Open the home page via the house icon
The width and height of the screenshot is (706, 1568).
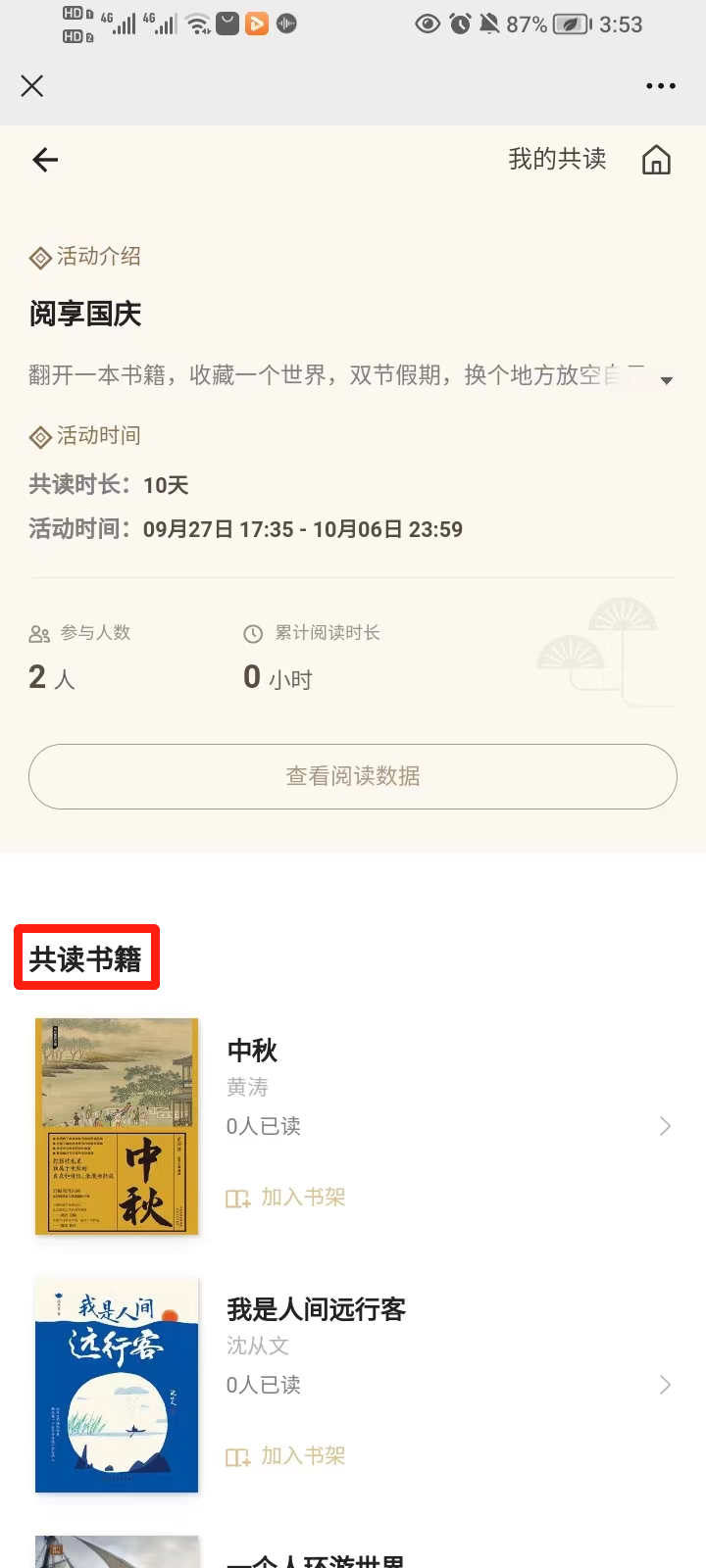(x=657, y=159)
